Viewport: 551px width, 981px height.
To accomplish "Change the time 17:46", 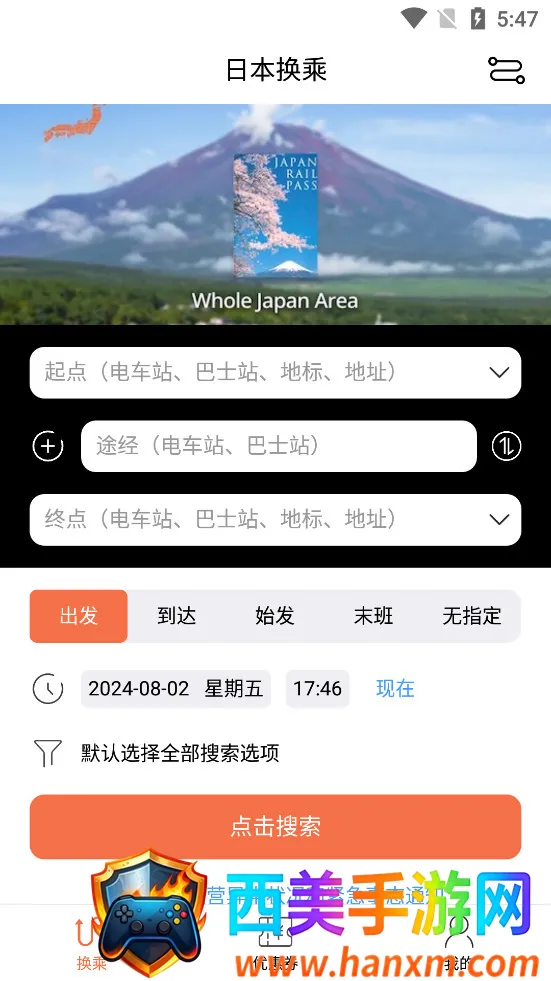I will (318, 689).
